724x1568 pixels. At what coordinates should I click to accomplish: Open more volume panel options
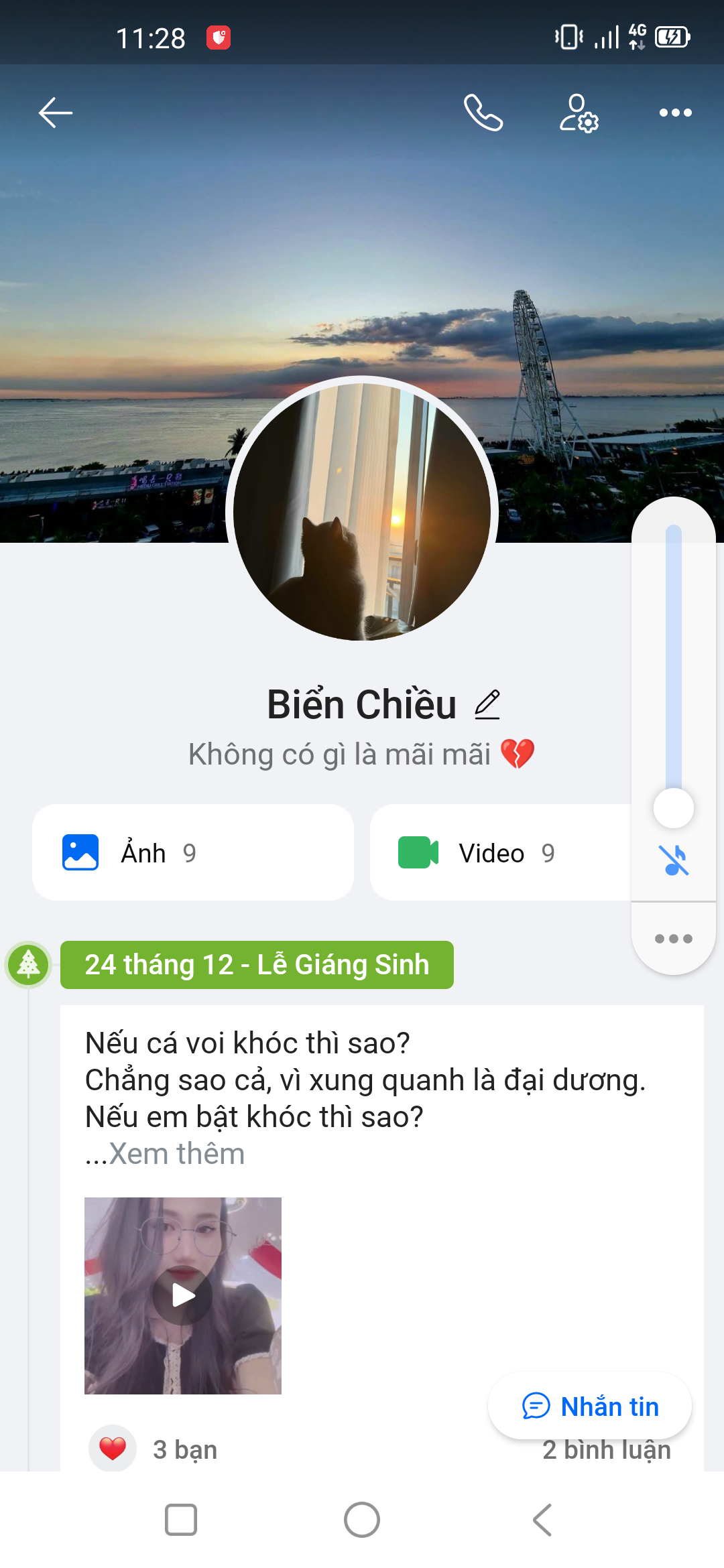click(674, 939)
